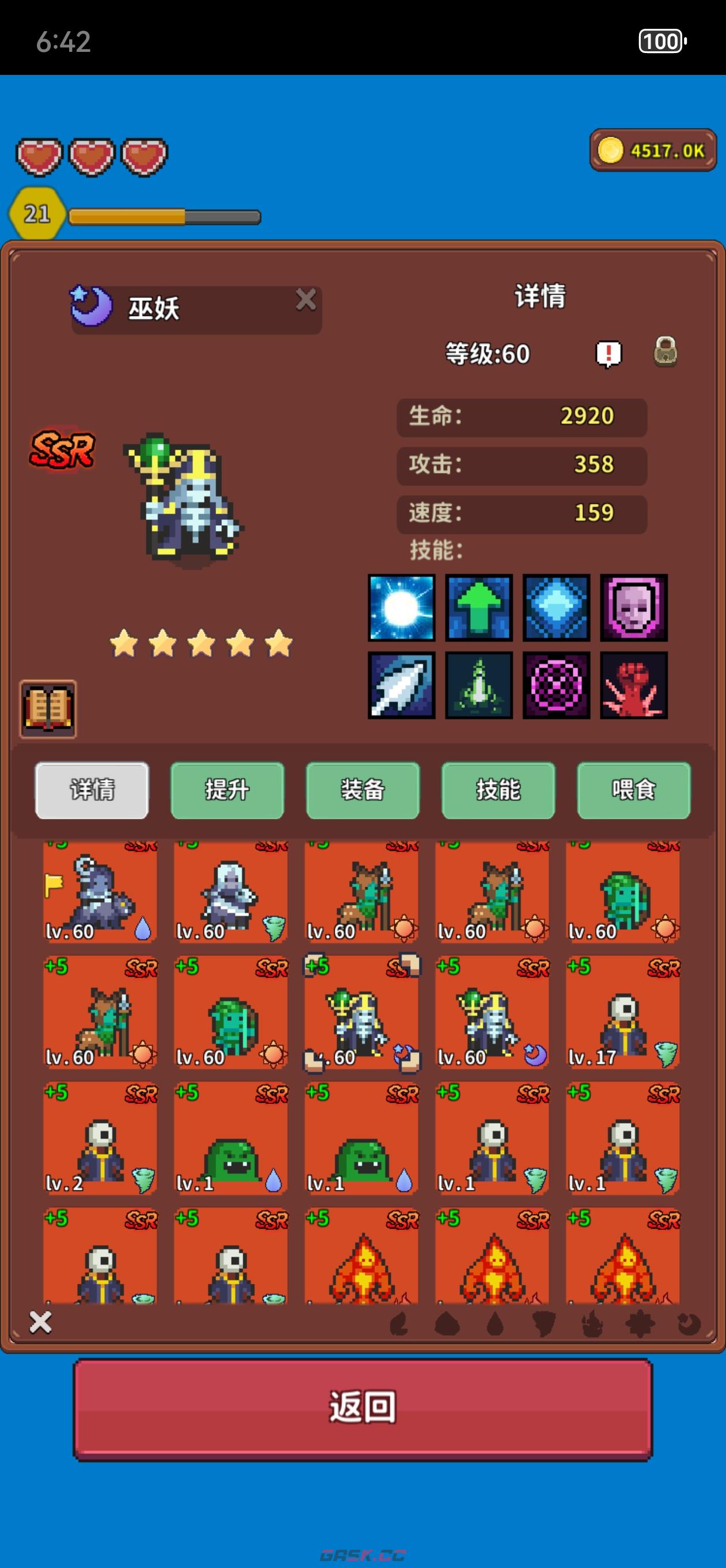This screenshot has height=1568, width=726.
Task: Open the 装备 tab
Action: coord(362,790)
